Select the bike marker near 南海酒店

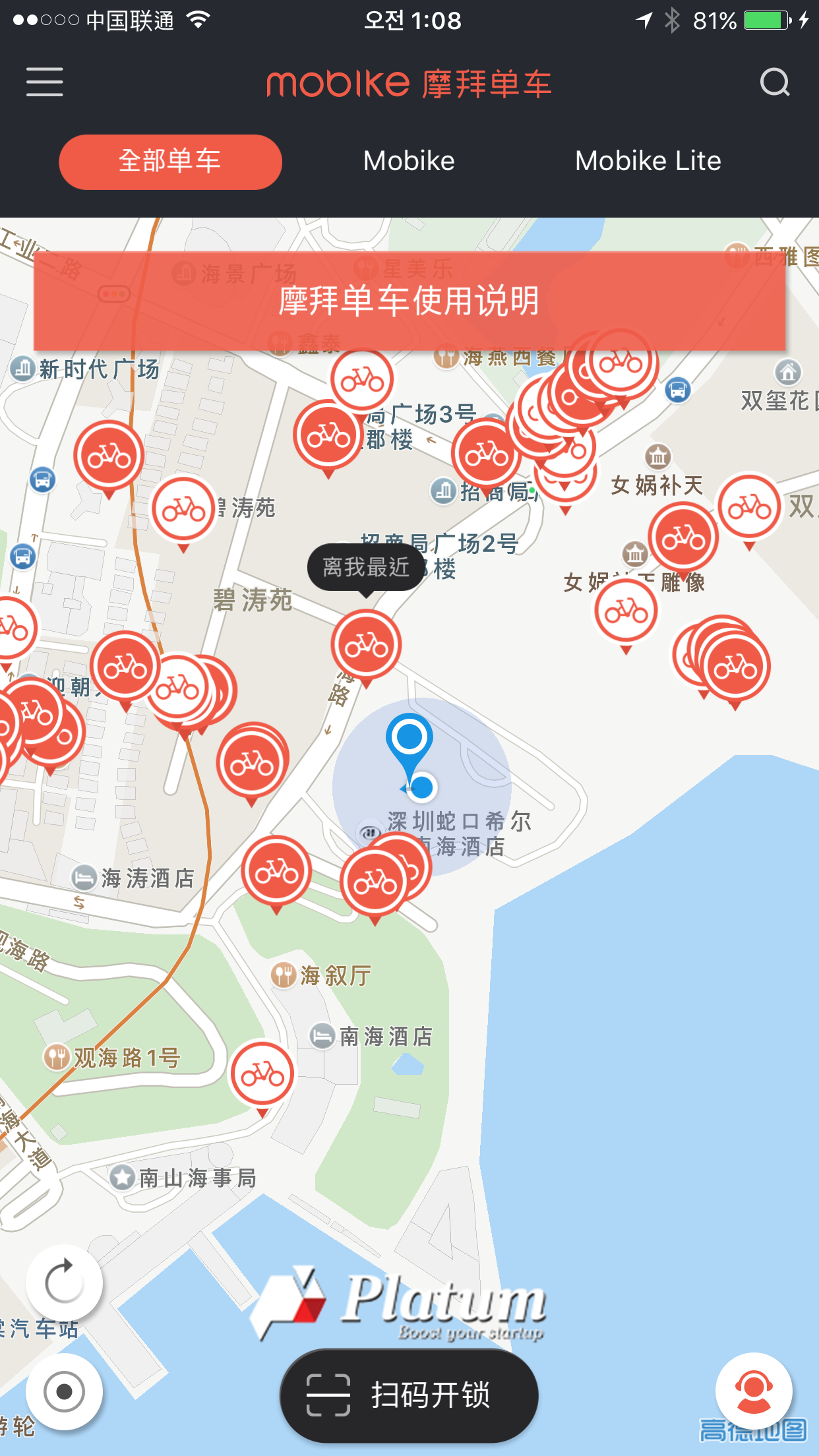point(262,1075)
